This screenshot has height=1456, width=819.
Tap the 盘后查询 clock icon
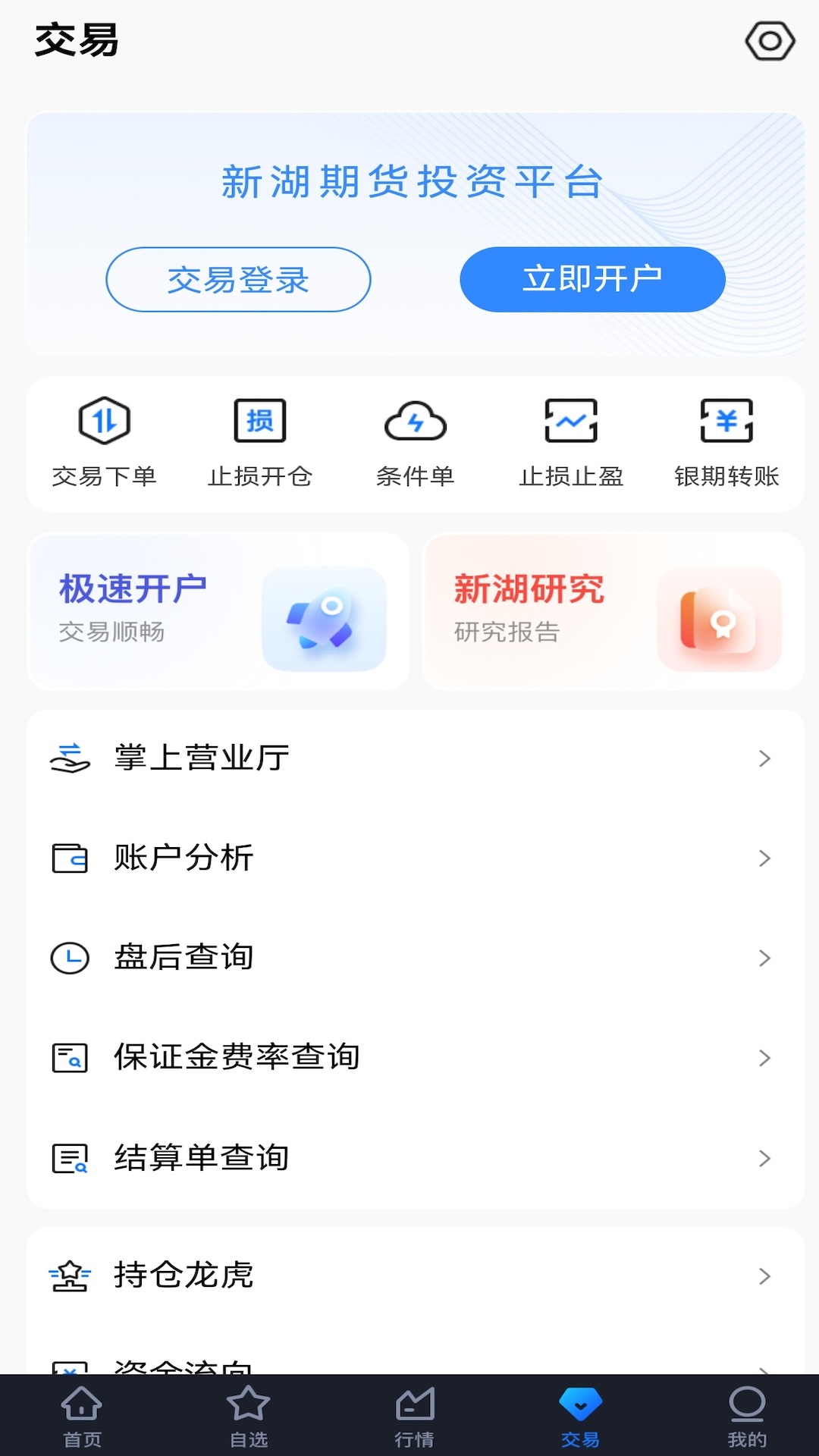click(71, 957)
